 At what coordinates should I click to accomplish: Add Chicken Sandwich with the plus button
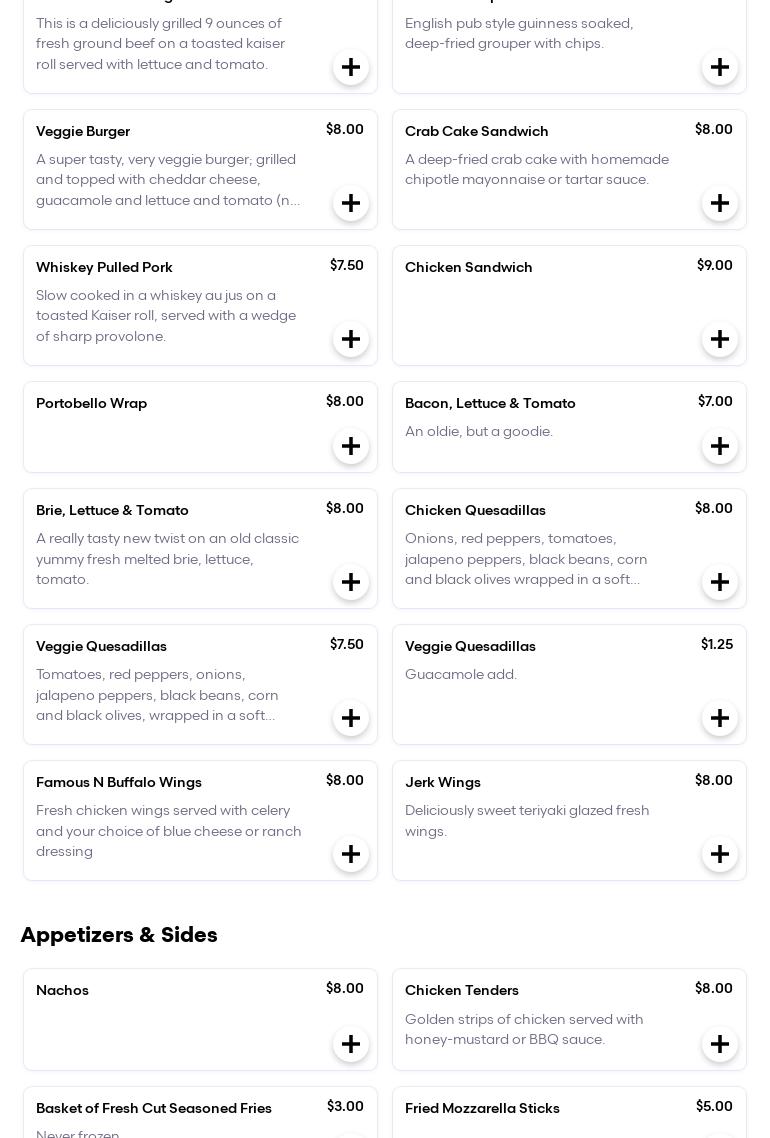pos(720,339)
